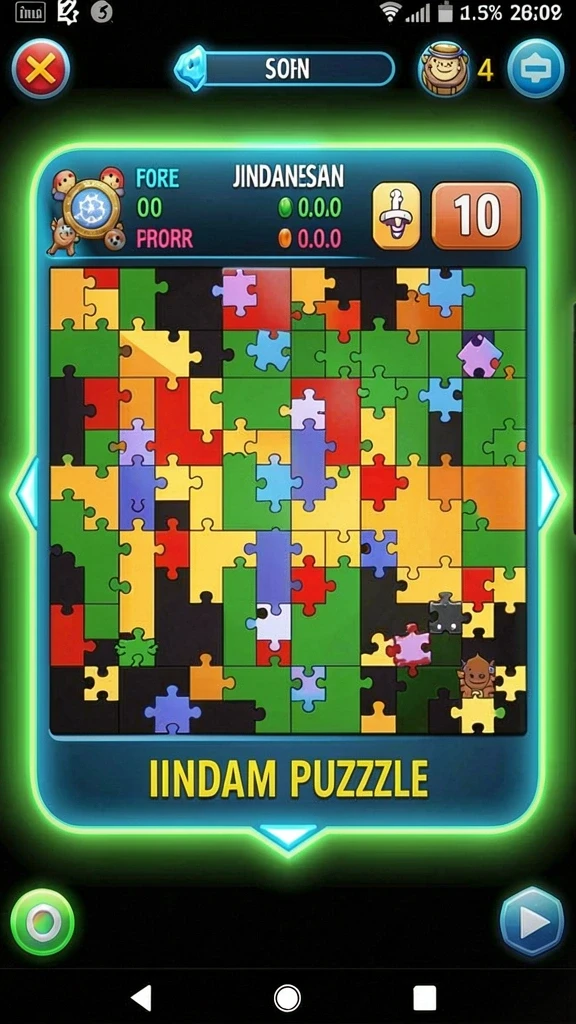Tap the SOFN gem bar
Image resolution: width=576 pixels, height=1024 pixels.
click(285, 69)
